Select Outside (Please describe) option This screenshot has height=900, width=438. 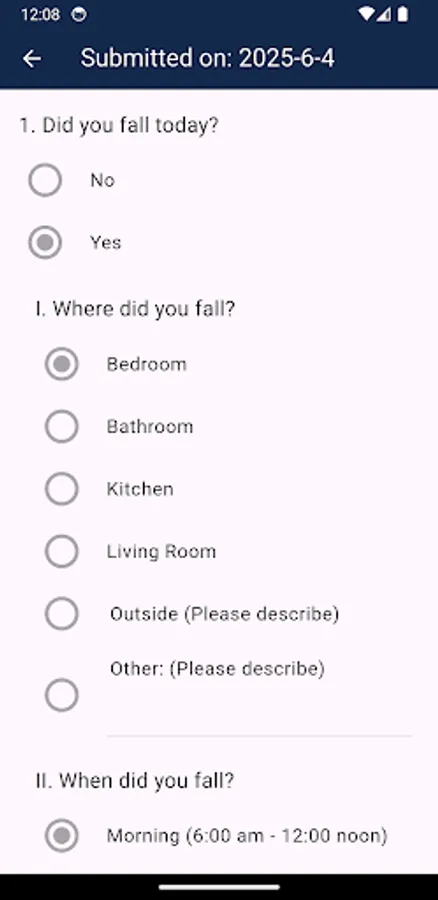[x=61, y=614]
